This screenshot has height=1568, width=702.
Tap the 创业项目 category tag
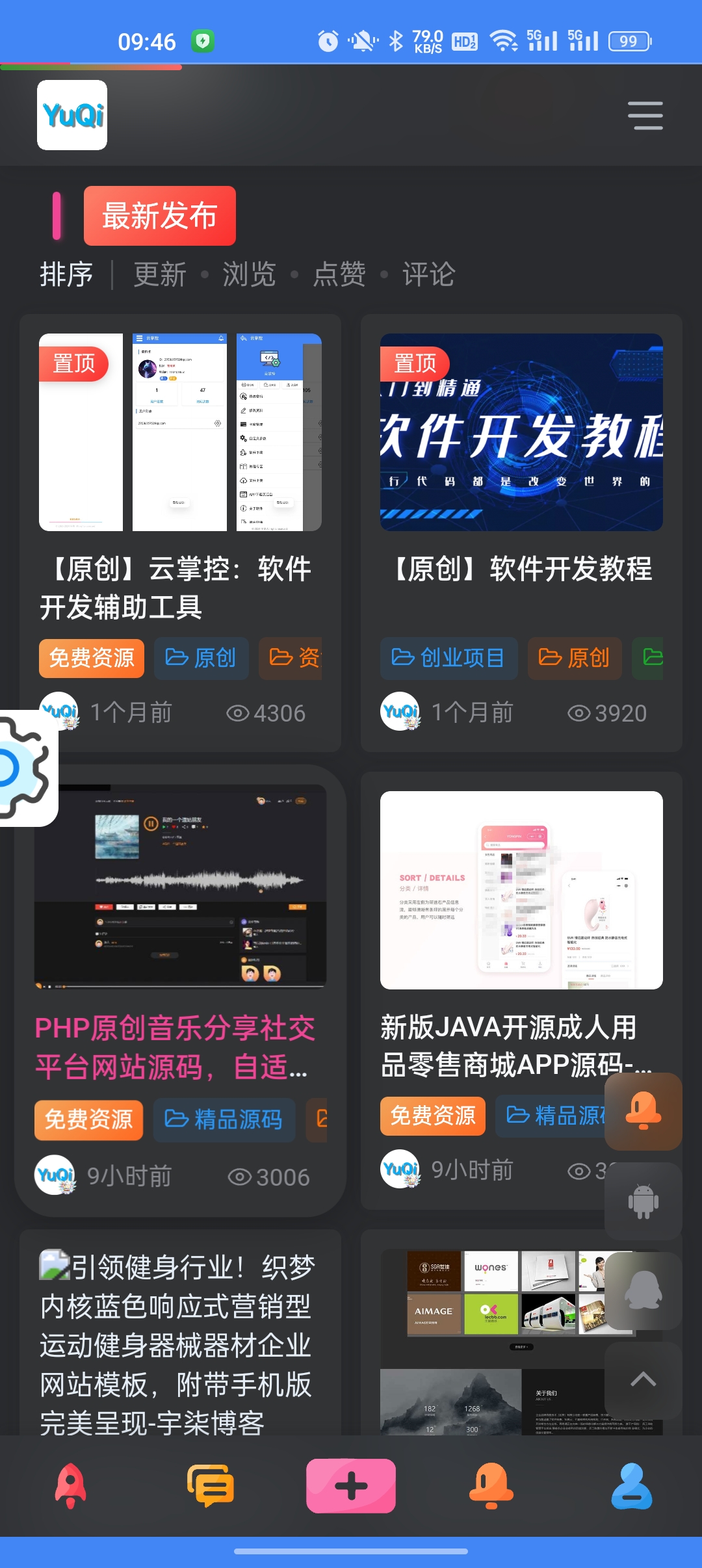pos(448,658)
